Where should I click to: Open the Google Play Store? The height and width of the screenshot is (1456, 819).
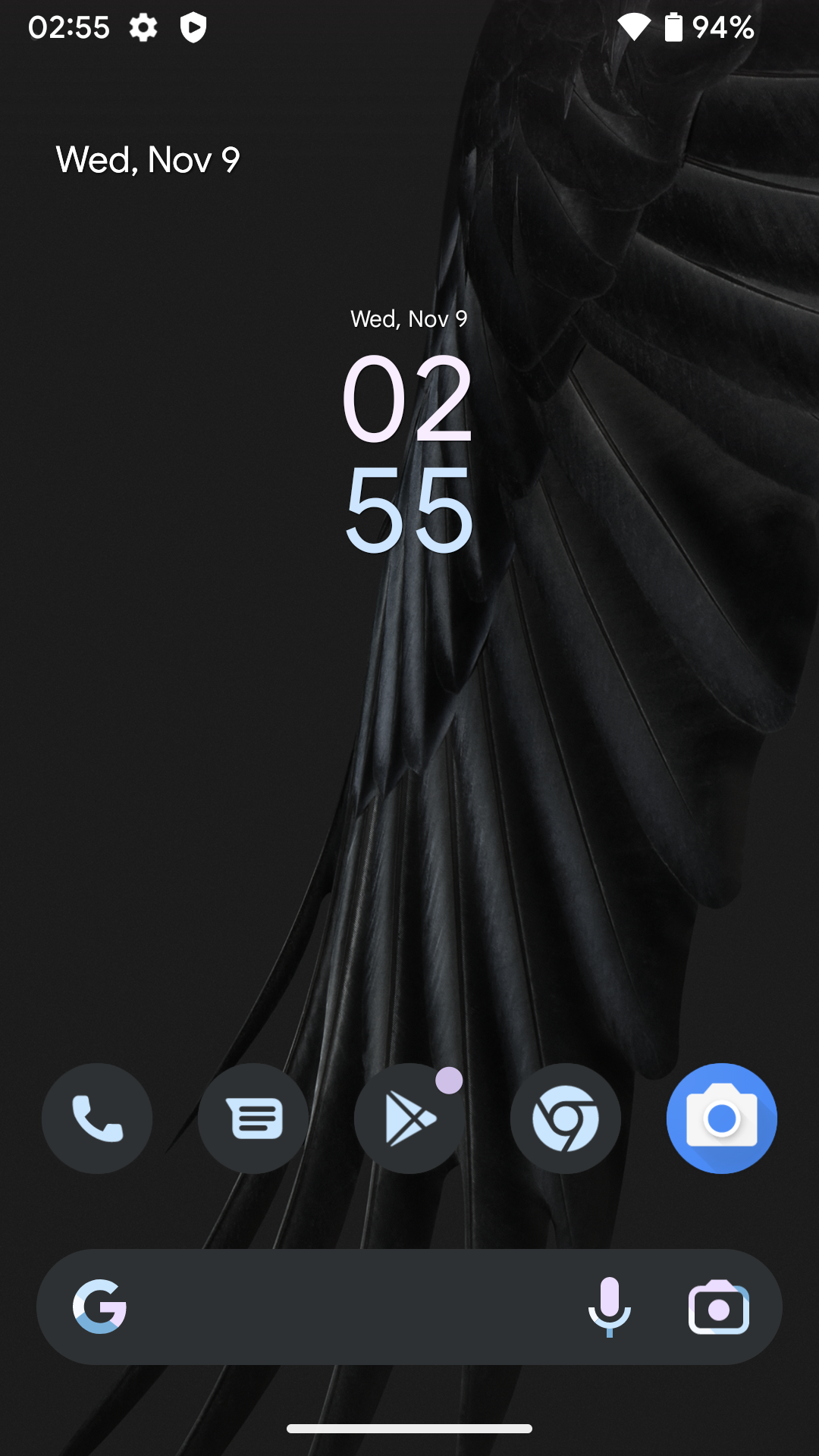coord(409,1119)
